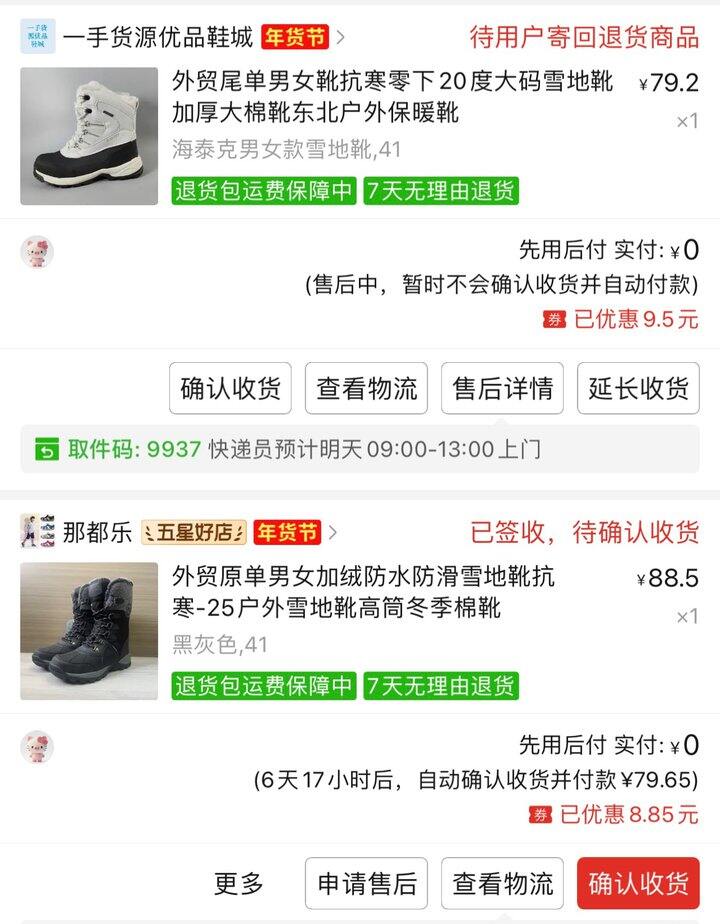Visit the 那都乐 shop page
Screen dimensions: 720x924
pos(97,531)
